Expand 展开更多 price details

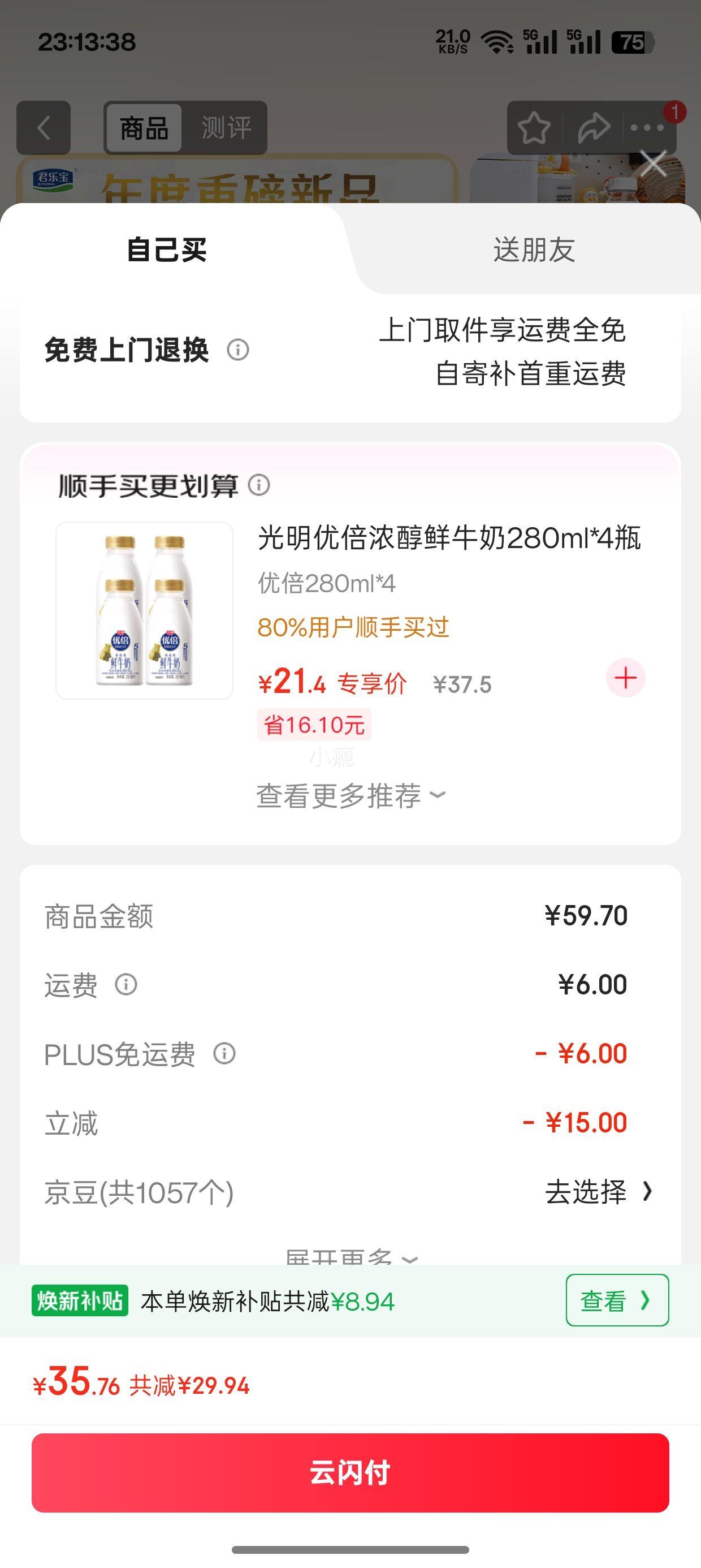tap(350, 1256)
